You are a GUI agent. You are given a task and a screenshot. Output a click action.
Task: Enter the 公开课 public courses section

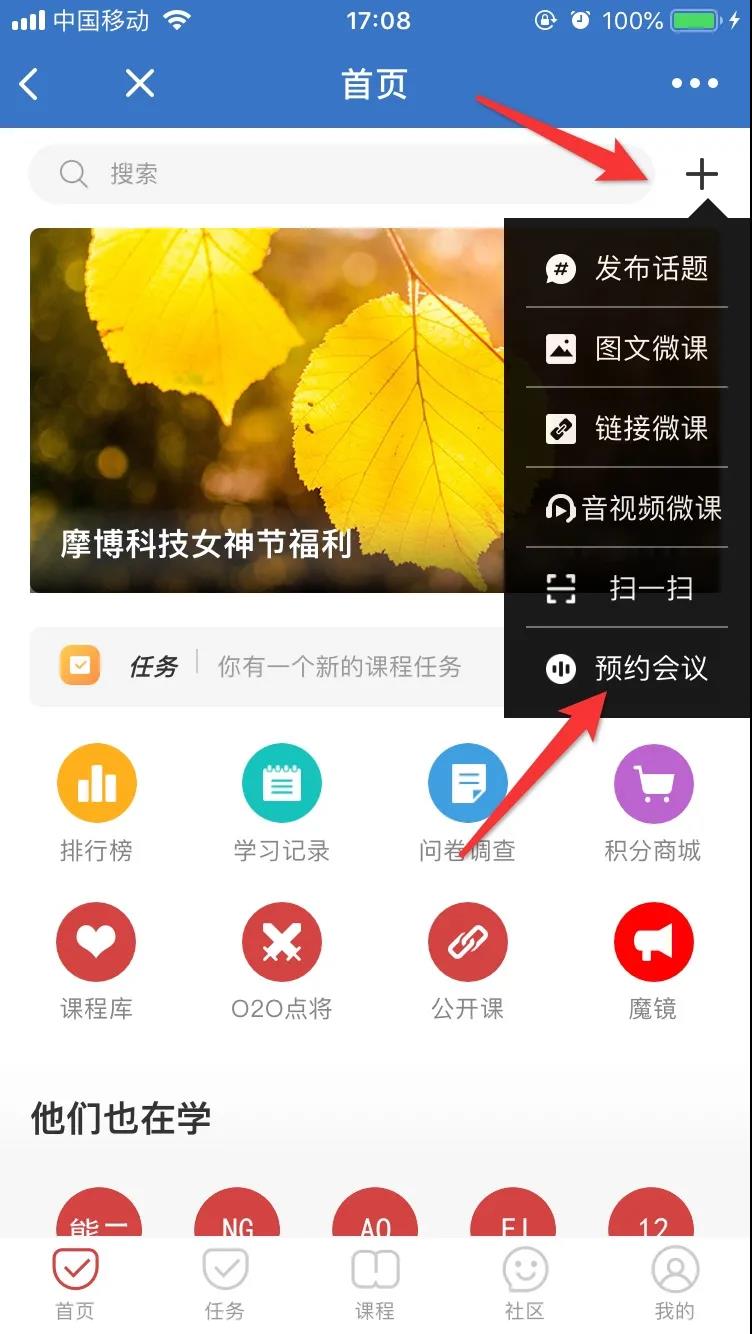pos(468,958)
